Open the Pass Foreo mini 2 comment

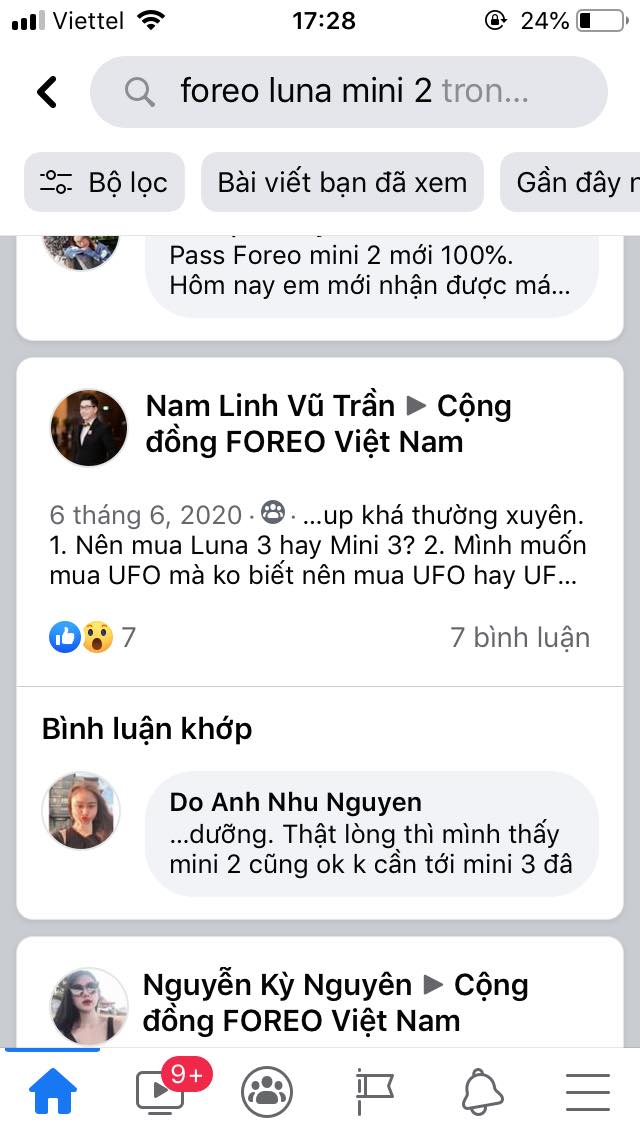click(370, 270)
